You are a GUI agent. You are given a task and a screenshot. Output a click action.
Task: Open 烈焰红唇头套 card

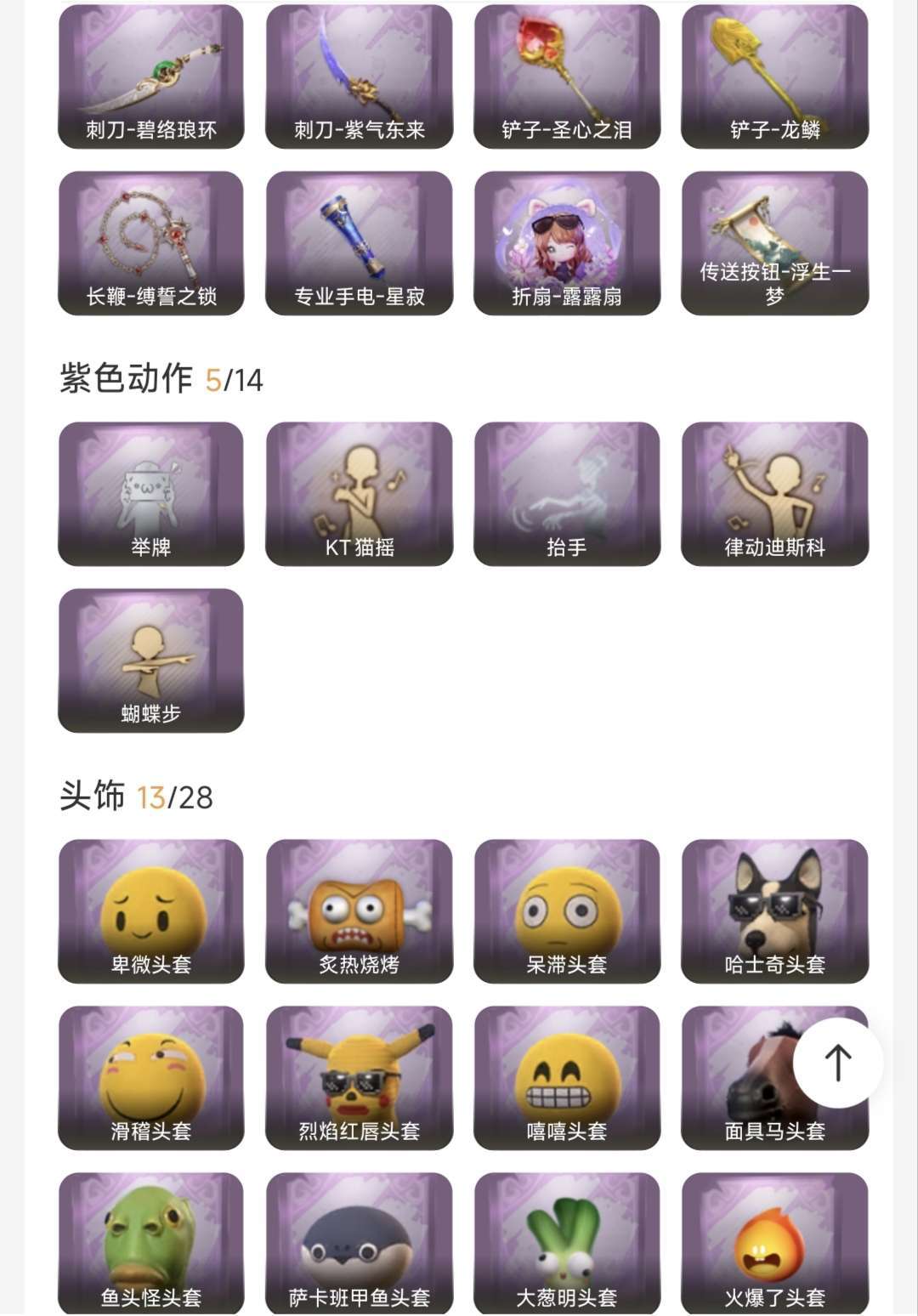(x=359, y=1078)
